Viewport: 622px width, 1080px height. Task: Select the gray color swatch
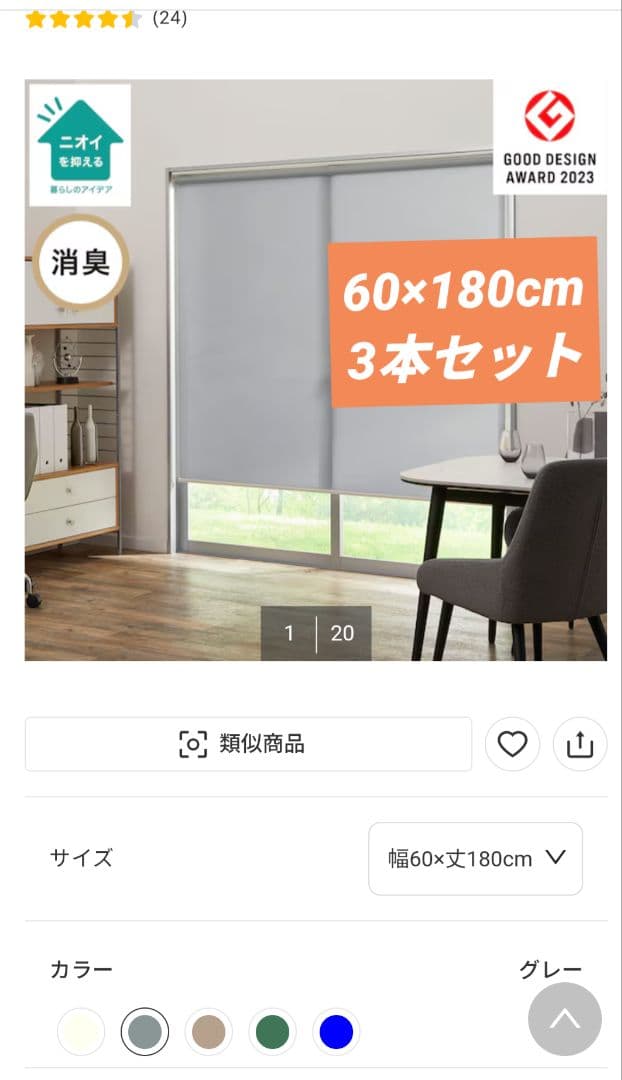click(145, 1031)
